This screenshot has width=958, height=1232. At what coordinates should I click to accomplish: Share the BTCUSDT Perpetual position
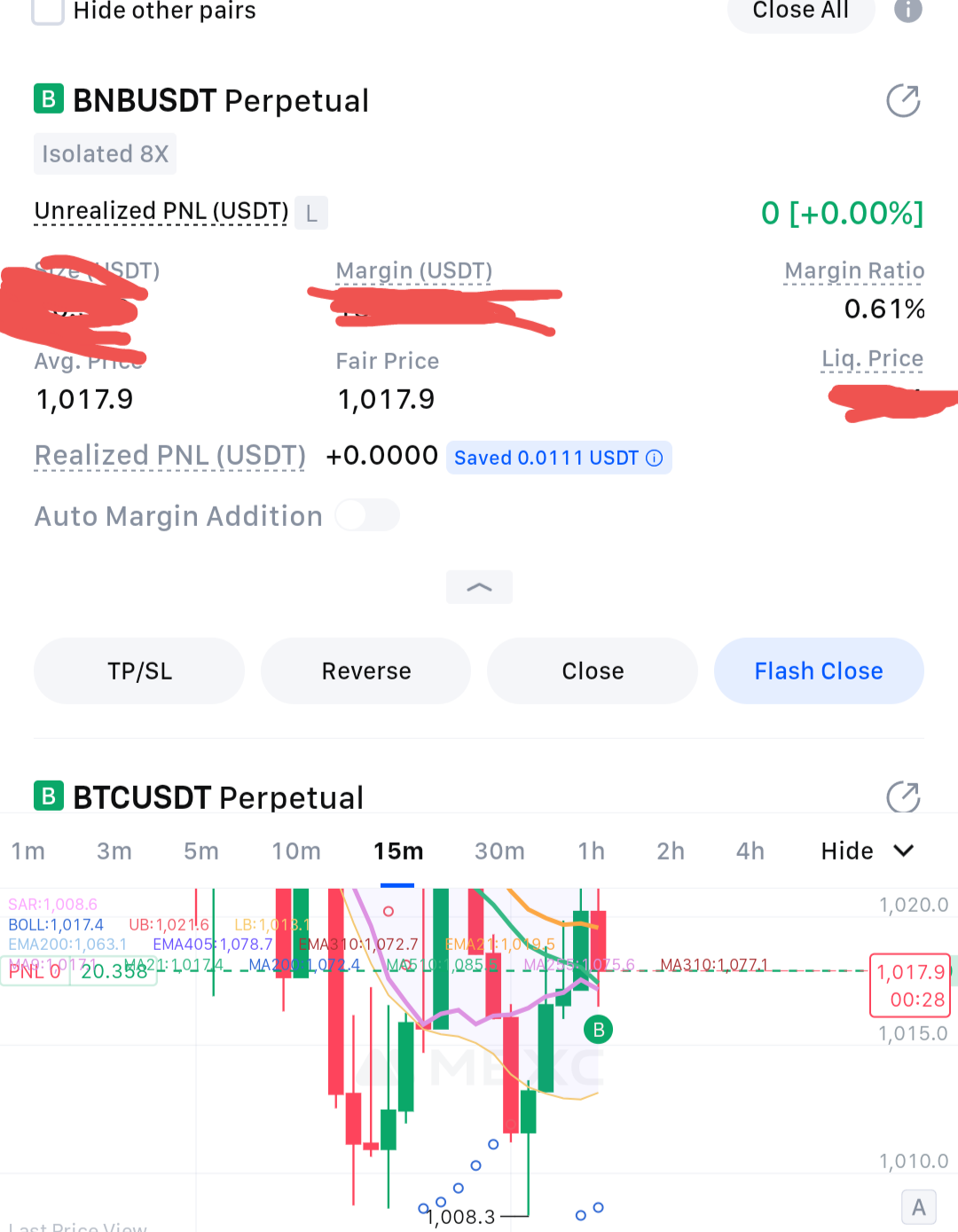click(x=903, y=797)
